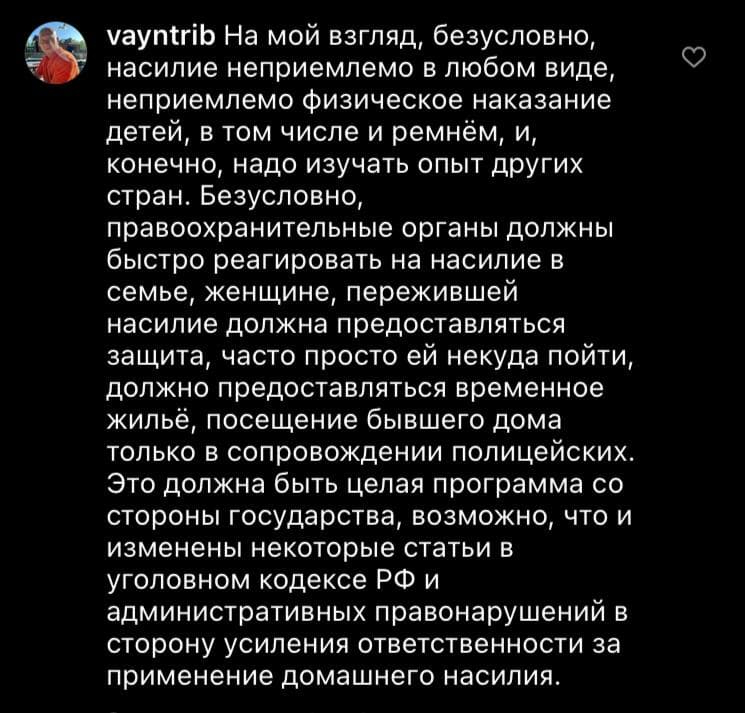
Task: Like the comment by vayntrib
Action: pos(694,57)
